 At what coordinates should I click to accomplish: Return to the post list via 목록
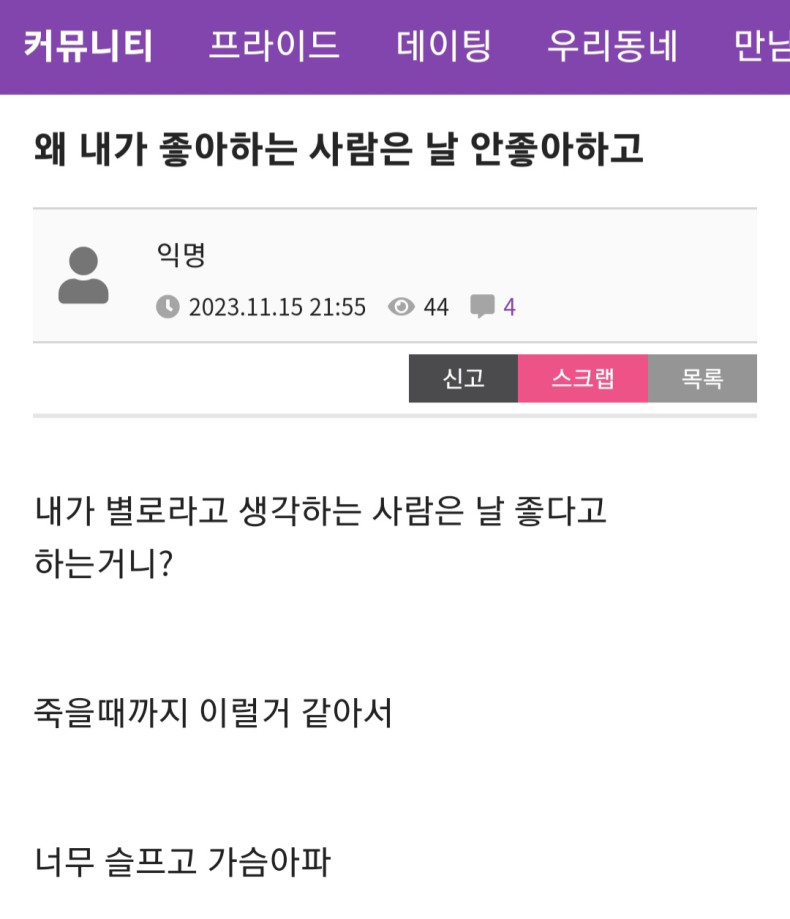click(702, 379)
